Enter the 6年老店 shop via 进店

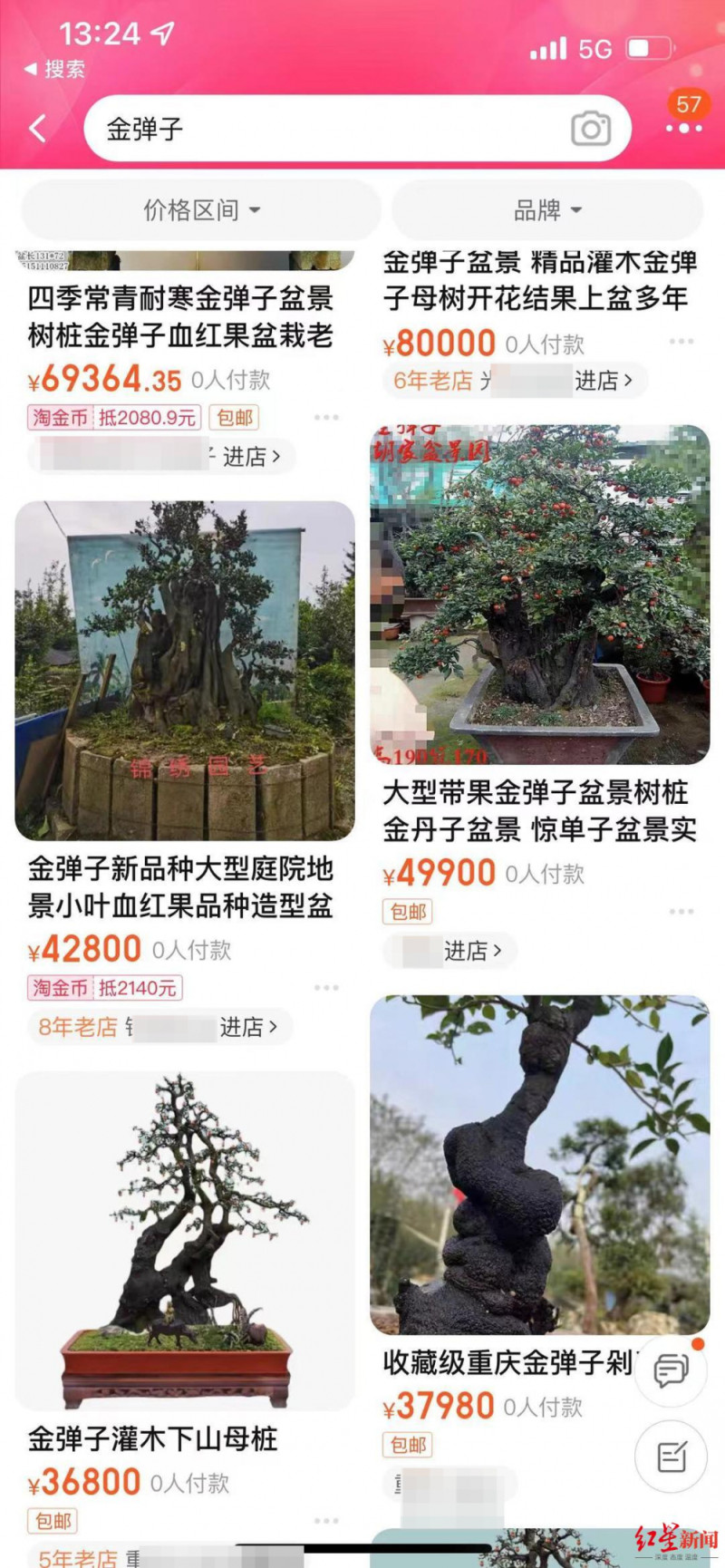pyautogui.click(x=603, y=381)
